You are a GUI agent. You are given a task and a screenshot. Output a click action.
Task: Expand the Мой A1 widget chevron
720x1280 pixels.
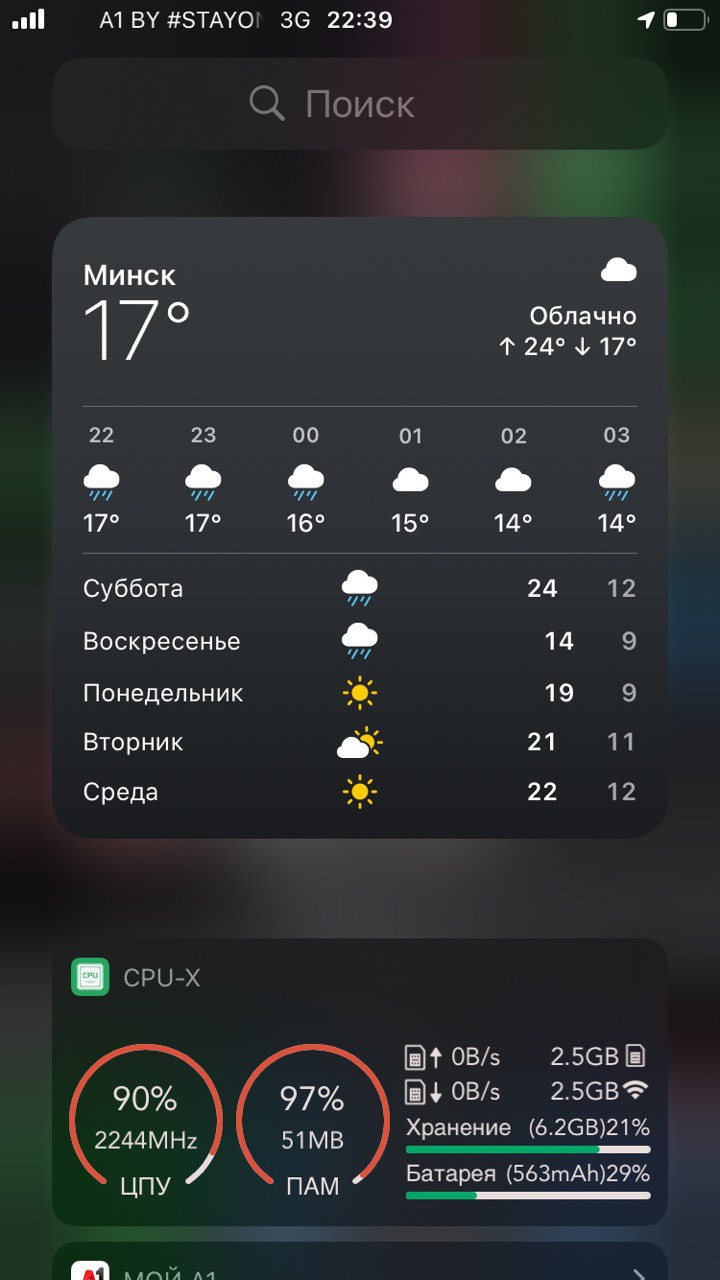coord(640,1272)
